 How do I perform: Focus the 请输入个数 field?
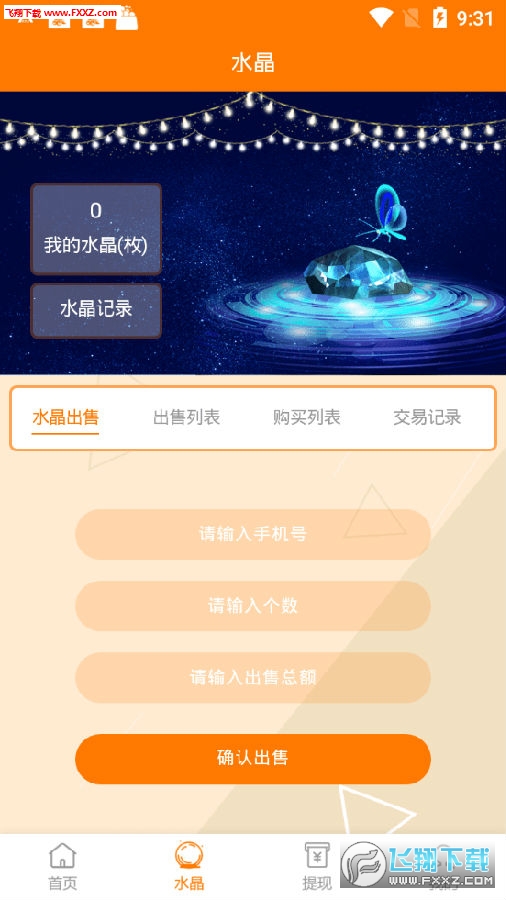pyautogui.click(x=252, y=606)
